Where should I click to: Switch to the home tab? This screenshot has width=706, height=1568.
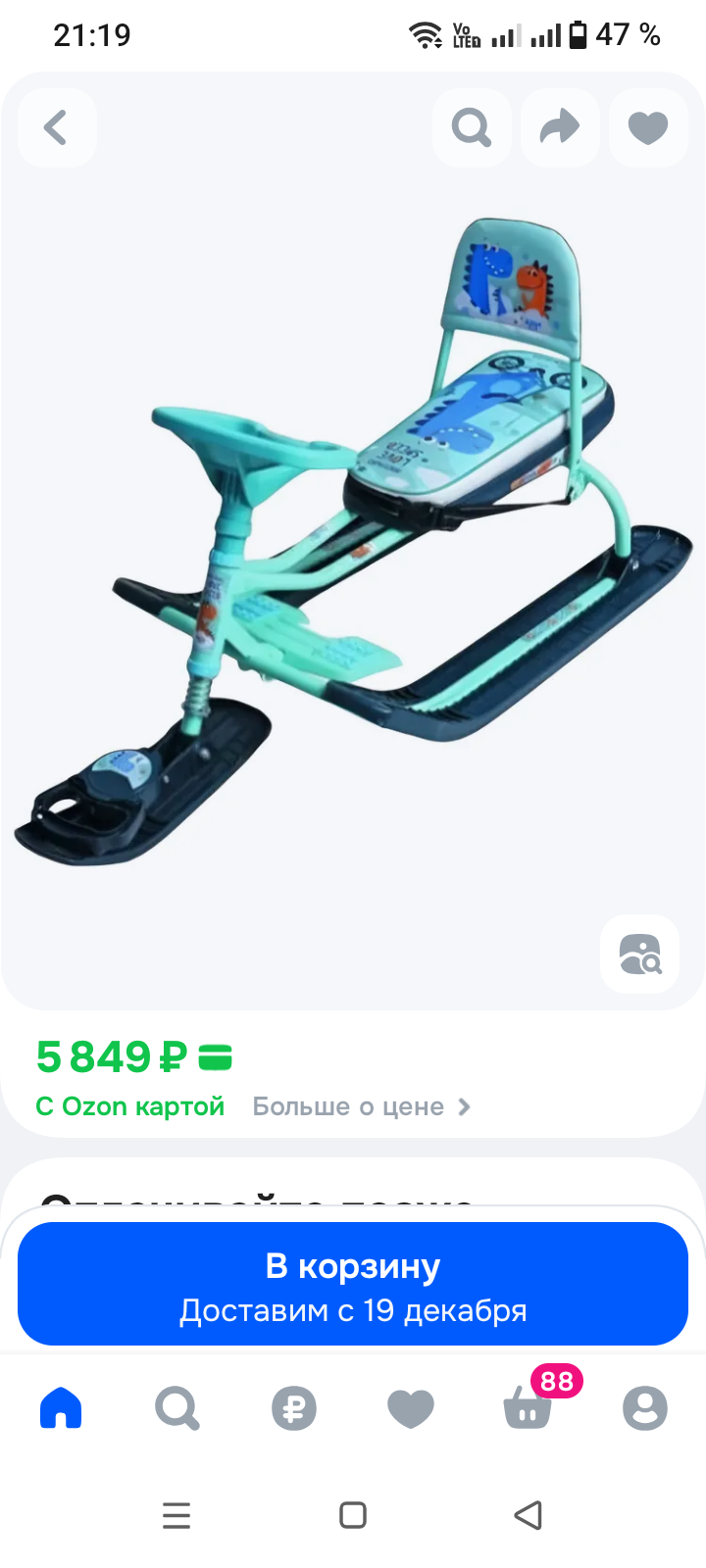click(61, 1408)
